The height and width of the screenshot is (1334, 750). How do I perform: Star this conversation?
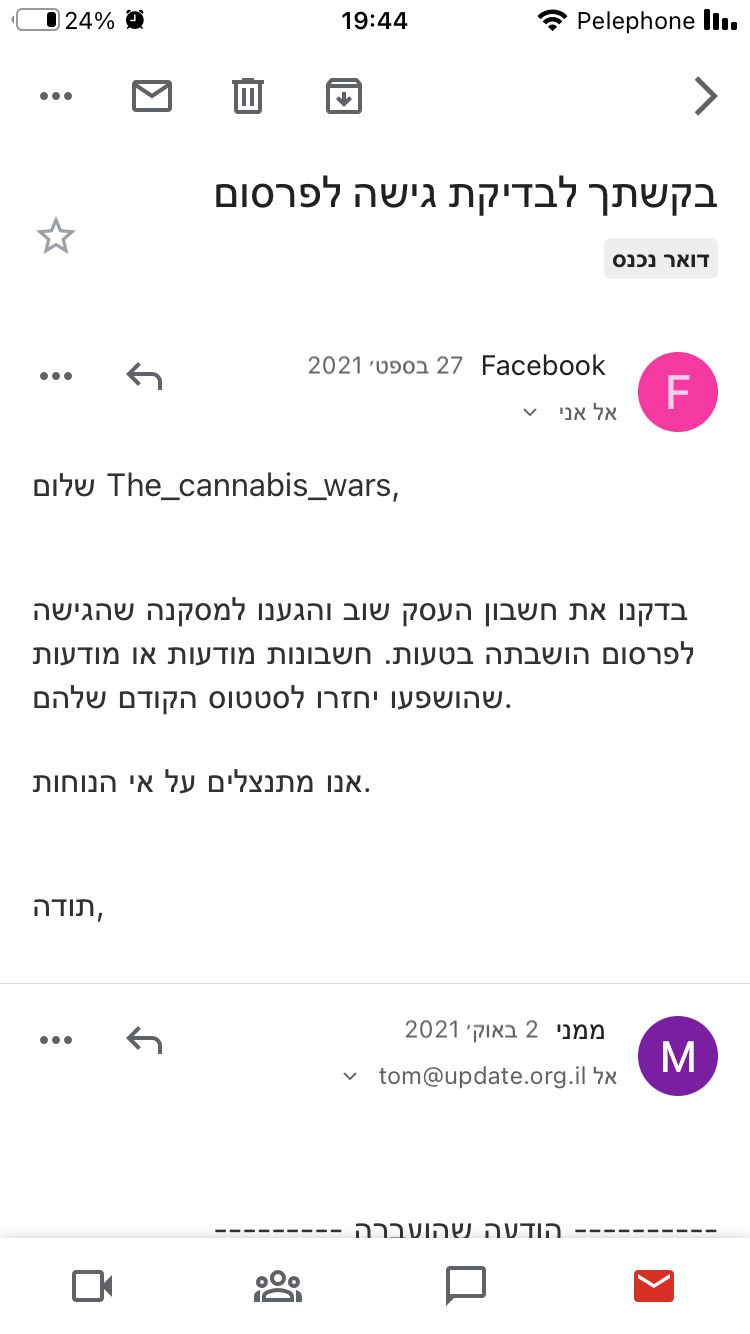point(56,237)
